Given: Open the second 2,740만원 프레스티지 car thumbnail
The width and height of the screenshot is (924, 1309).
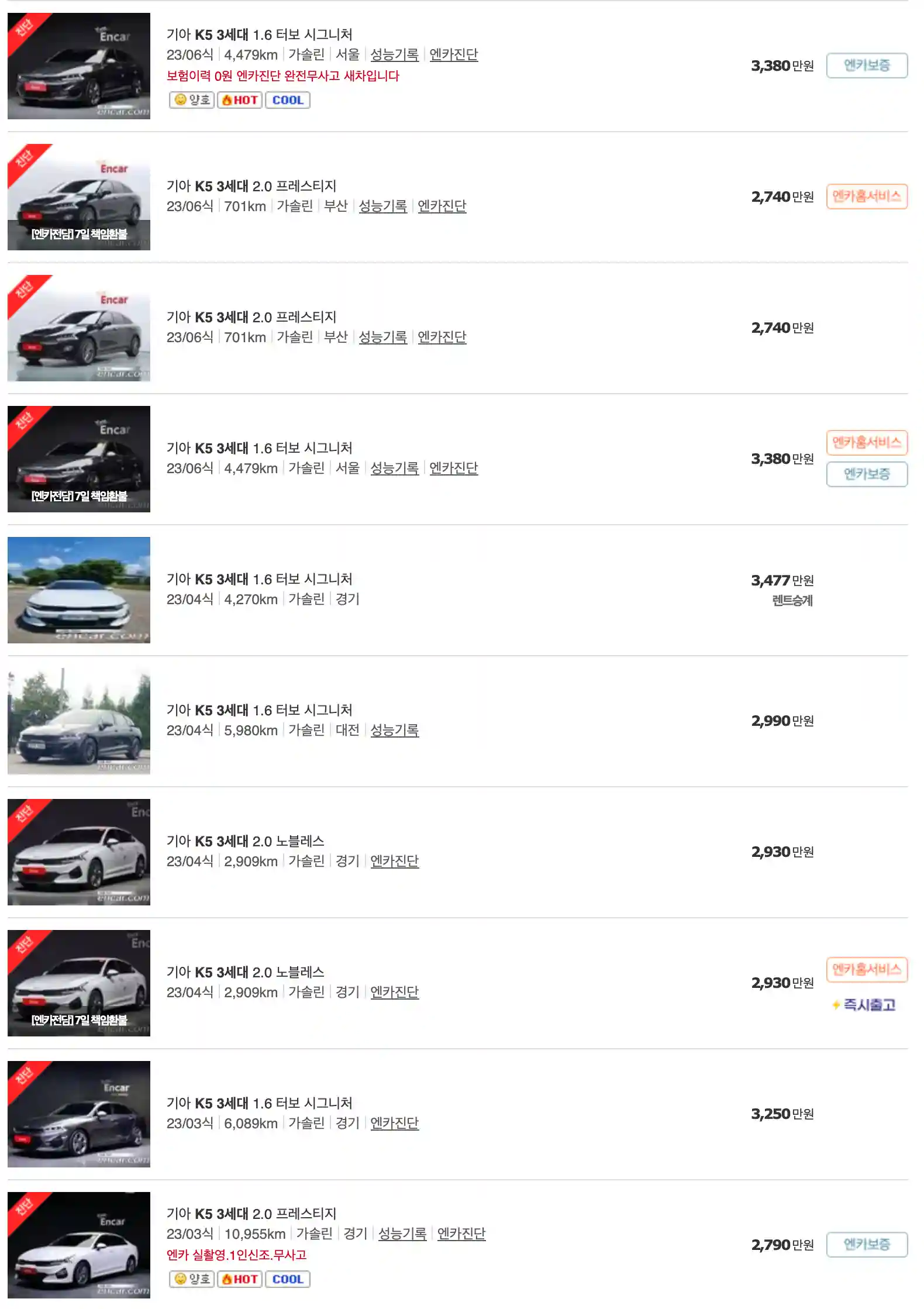Looking at the screenshot, I should [x=79, y=328].
